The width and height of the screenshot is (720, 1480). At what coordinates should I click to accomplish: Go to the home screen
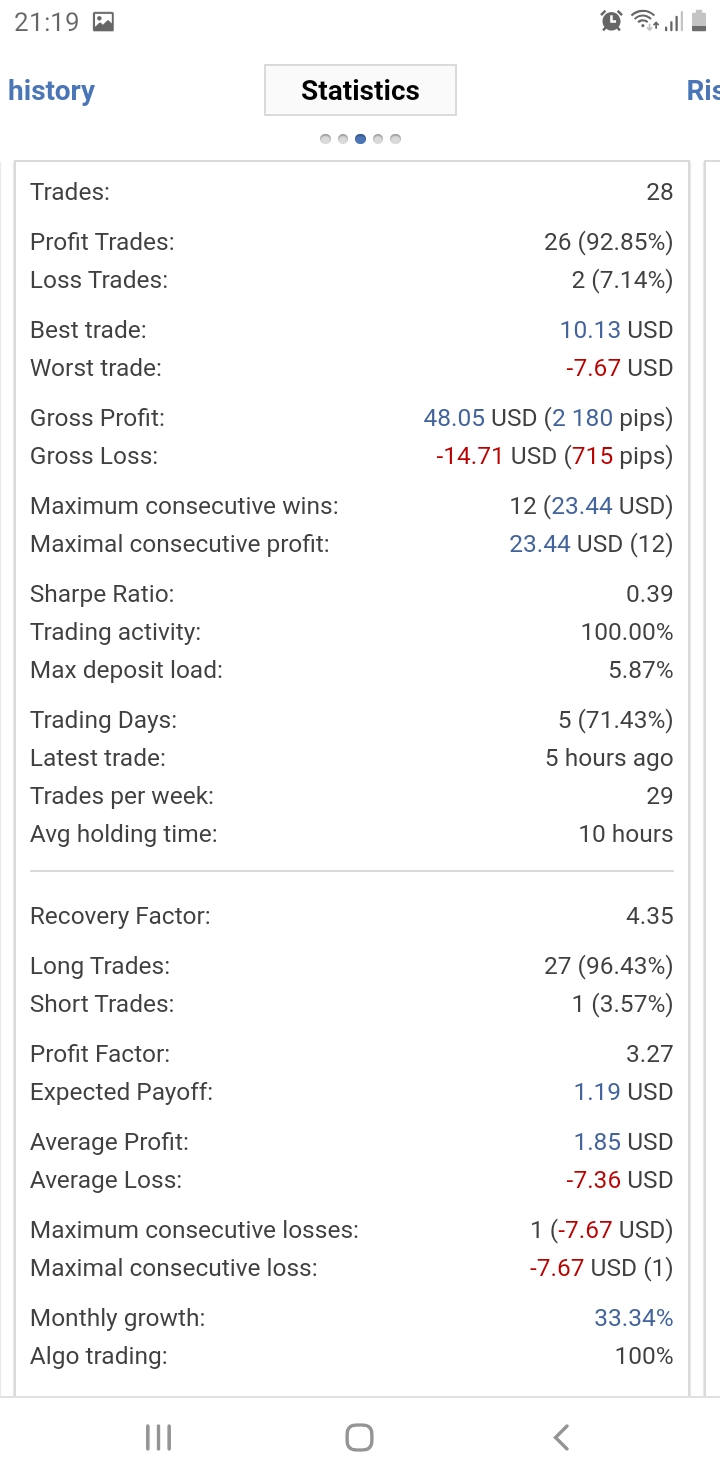pos(359,1438)
